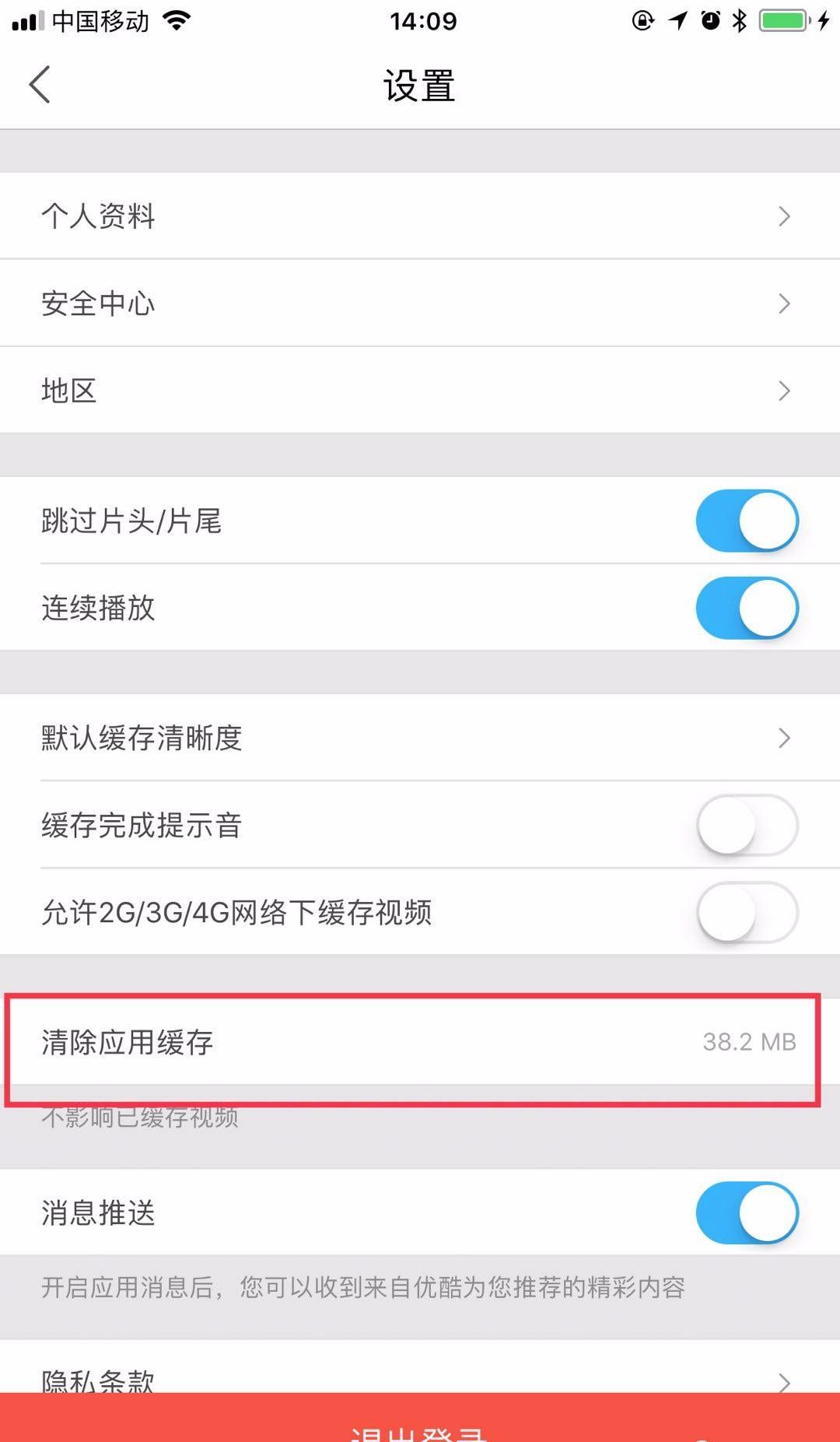Open the 地区 setting
Image resolution: width=840 pixels, height=1442 pixels.
click(x=420, y=390)
